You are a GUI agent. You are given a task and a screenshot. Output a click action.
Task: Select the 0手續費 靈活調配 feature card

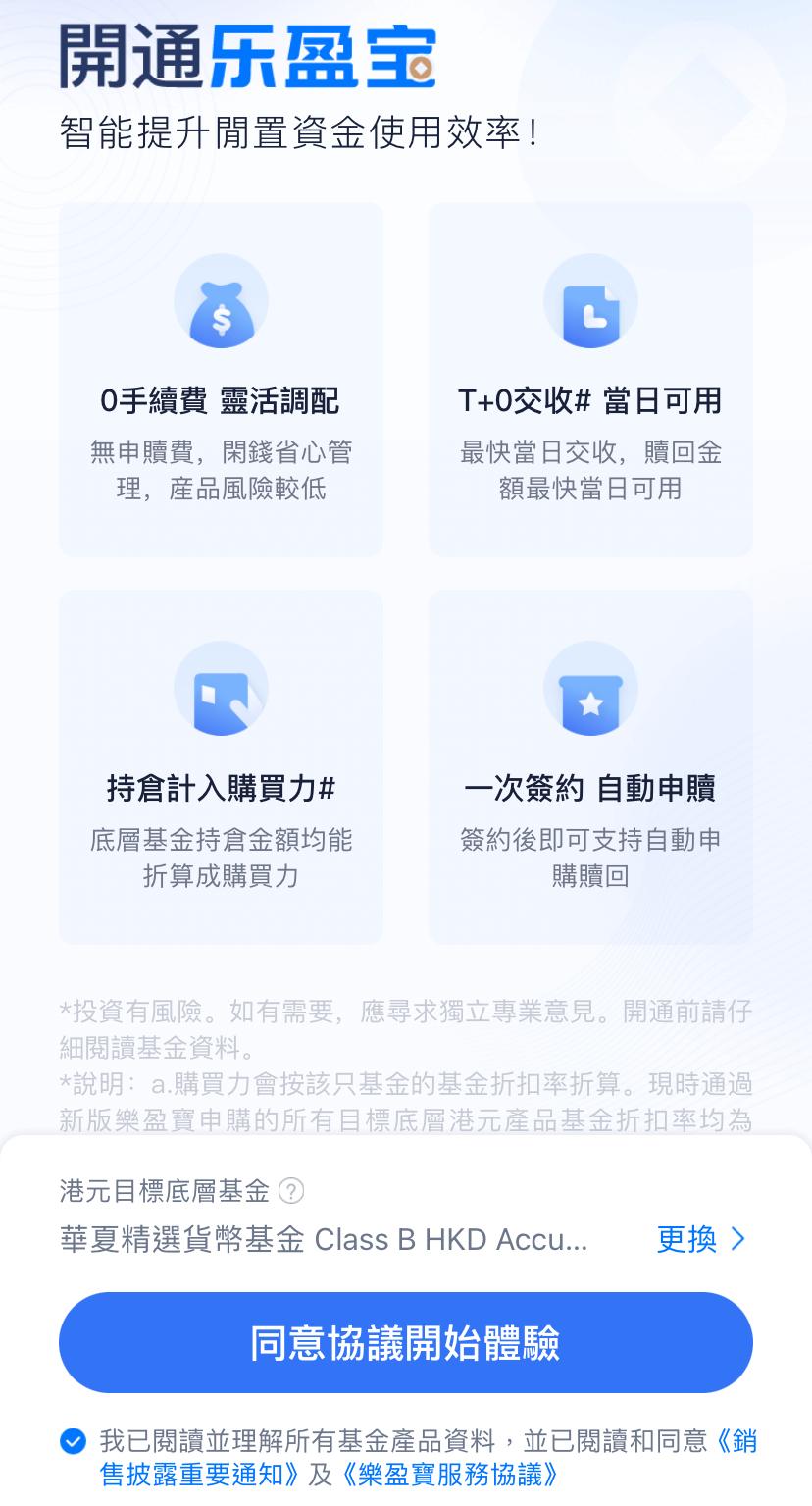(x=221, y=378)
